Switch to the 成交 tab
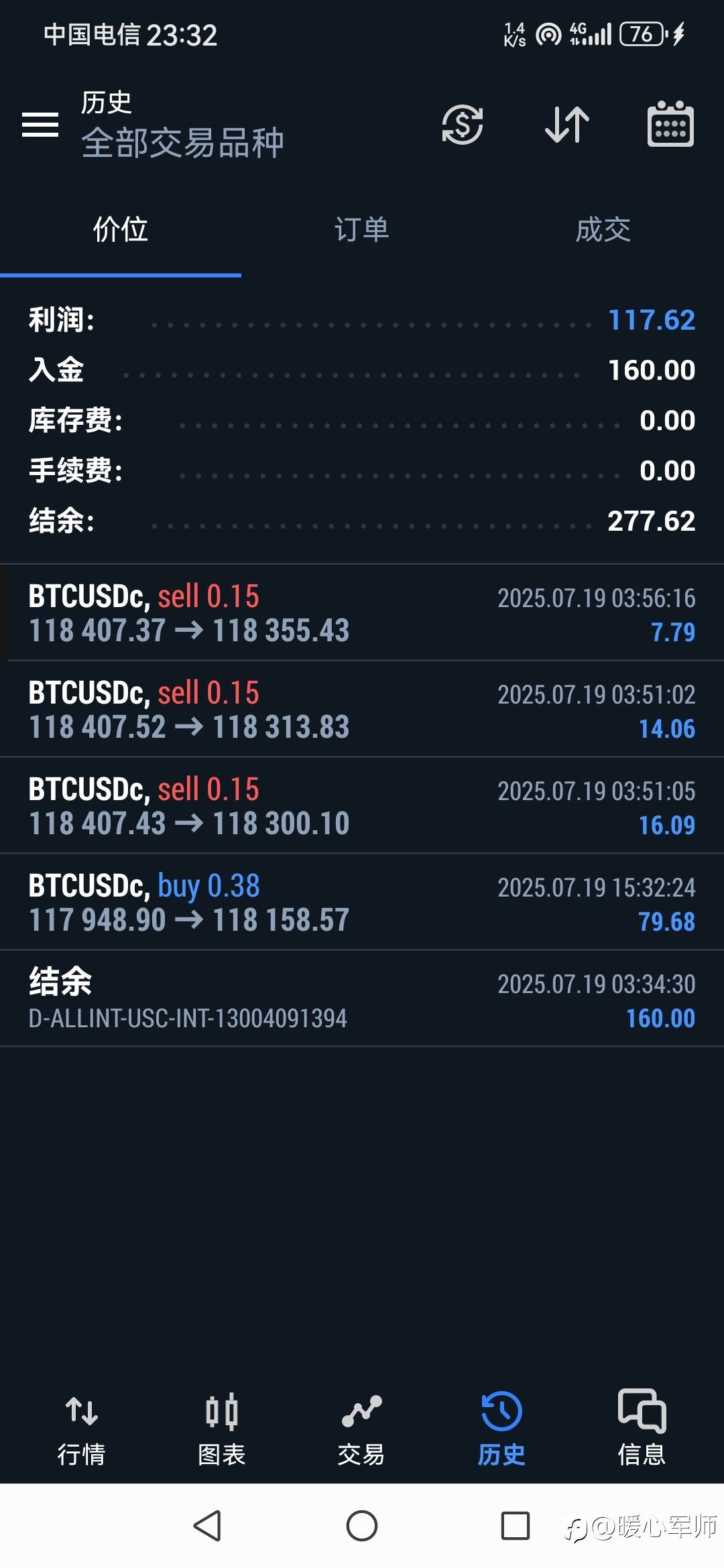 (x=603, y=229)
